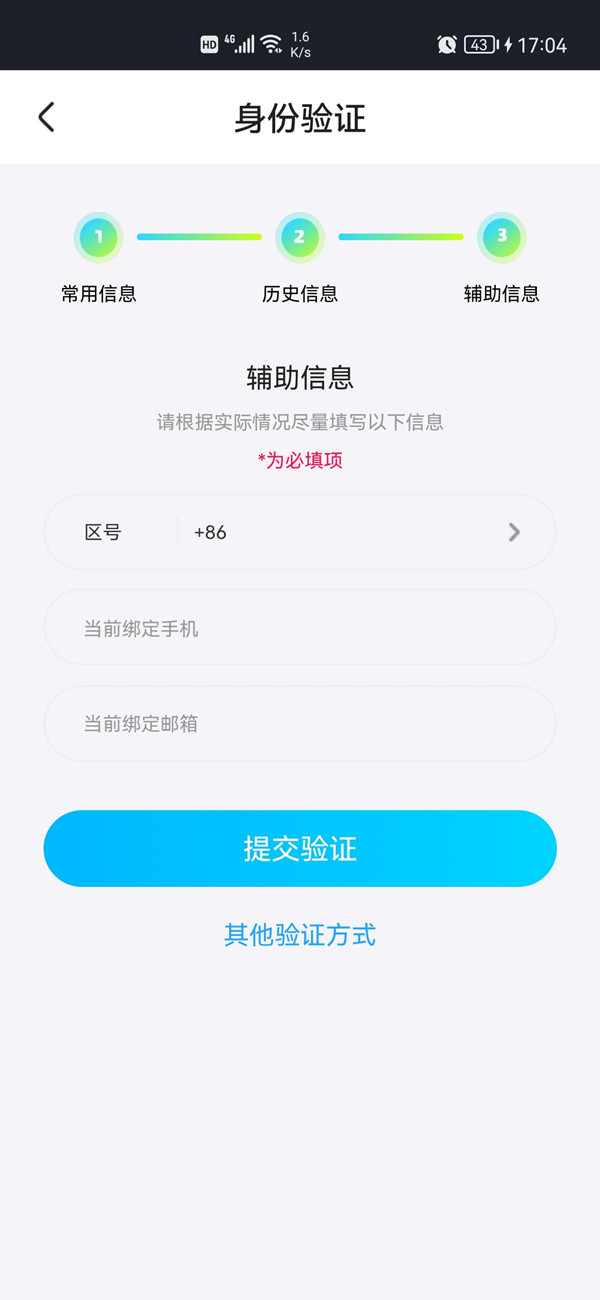The height and width of the screenshot is (1300, 600).
Task: Select the 当前绑定邮箱 text field
Action: point(300,723)
